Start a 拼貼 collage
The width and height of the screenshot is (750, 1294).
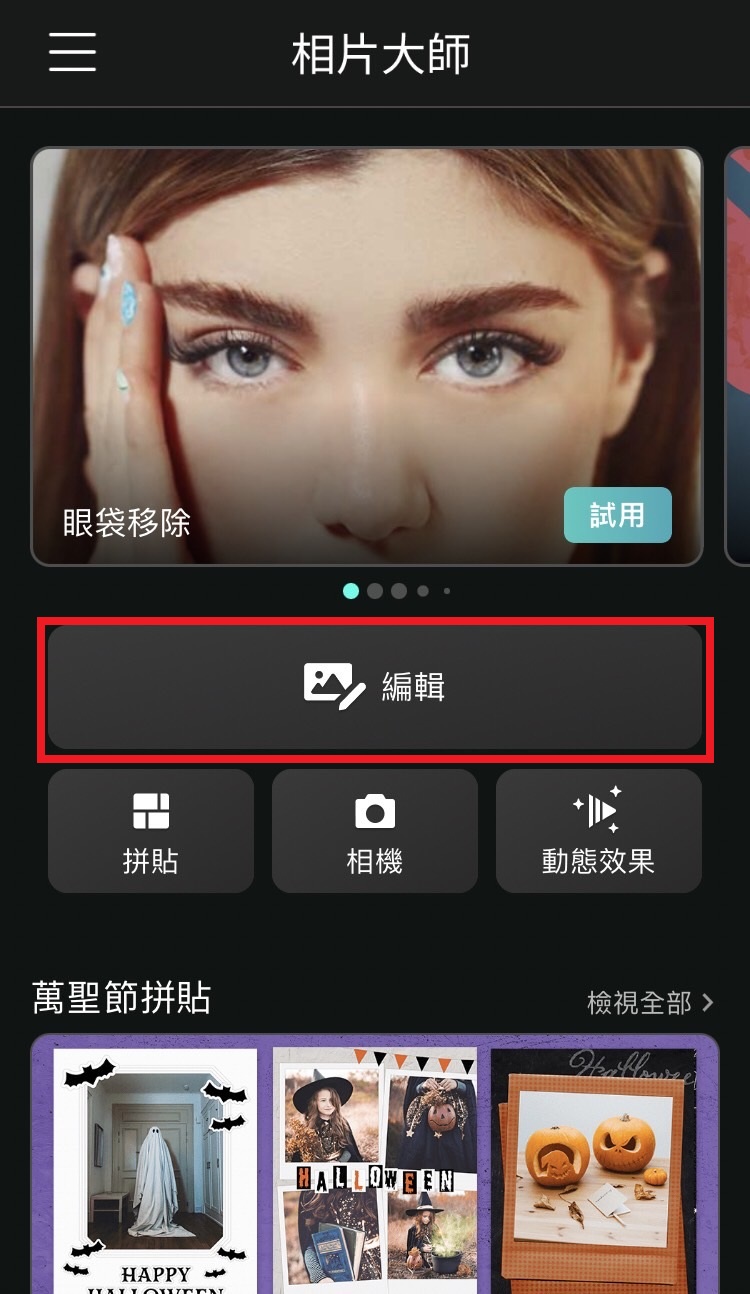pyautogui.click(x=151, y=831)
